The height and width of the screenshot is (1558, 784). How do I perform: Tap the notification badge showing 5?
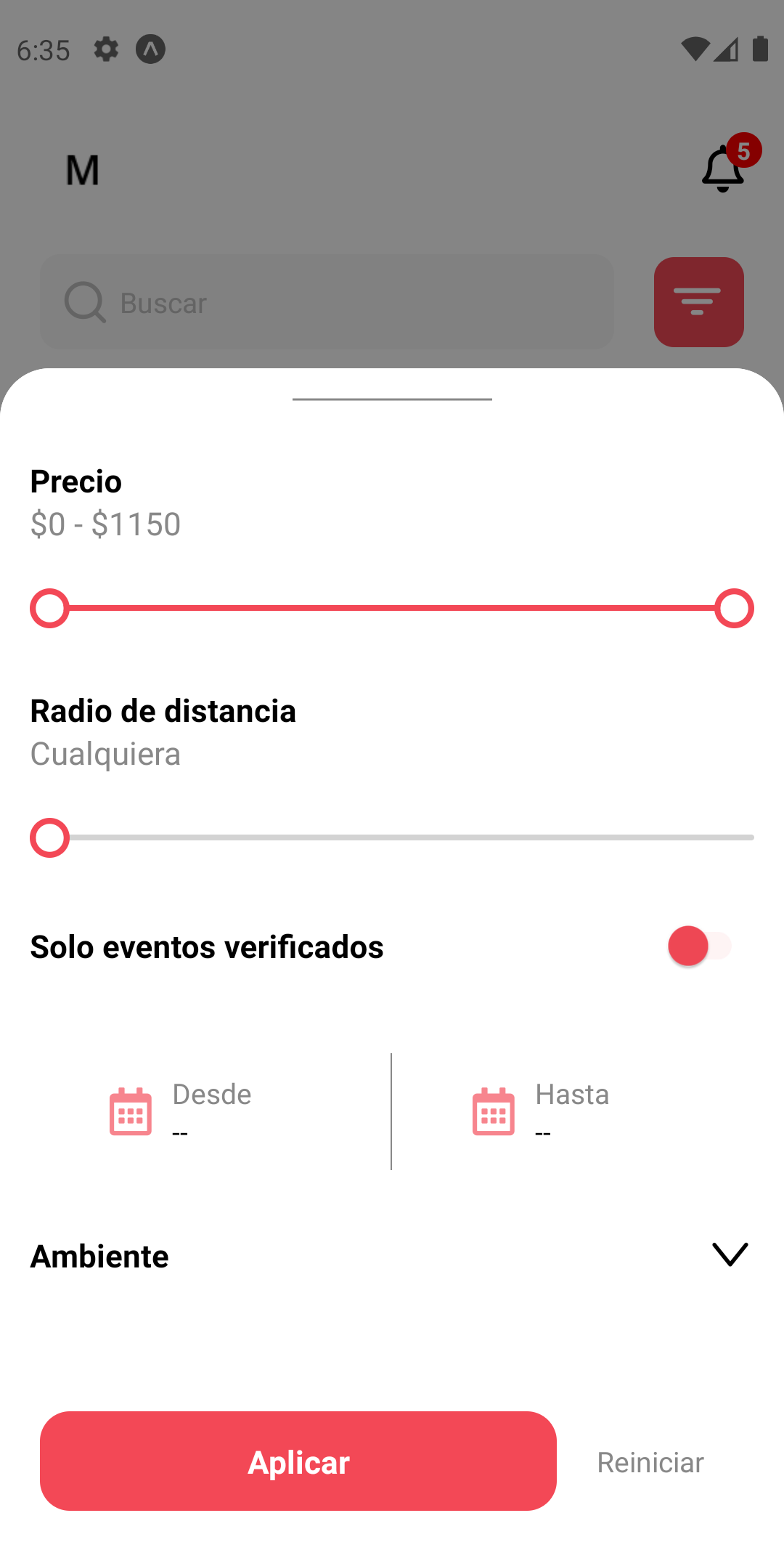[x=744, y=150]
